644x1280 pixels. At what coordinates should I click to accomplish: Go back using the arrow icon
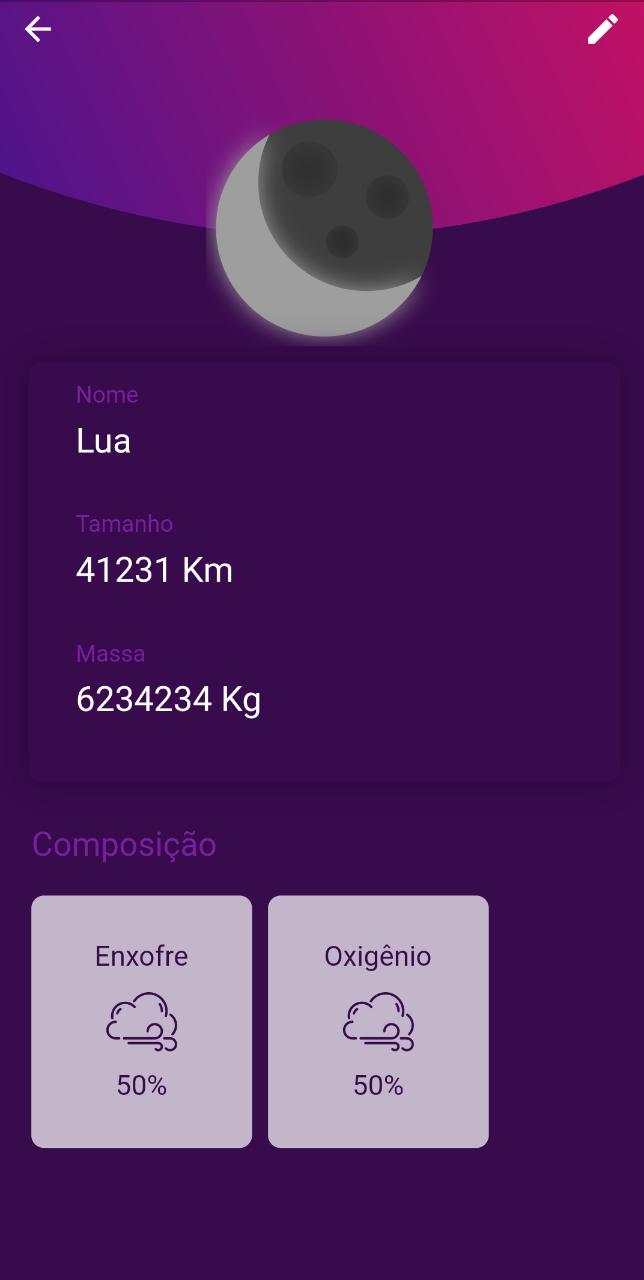(x=38, y=30)
